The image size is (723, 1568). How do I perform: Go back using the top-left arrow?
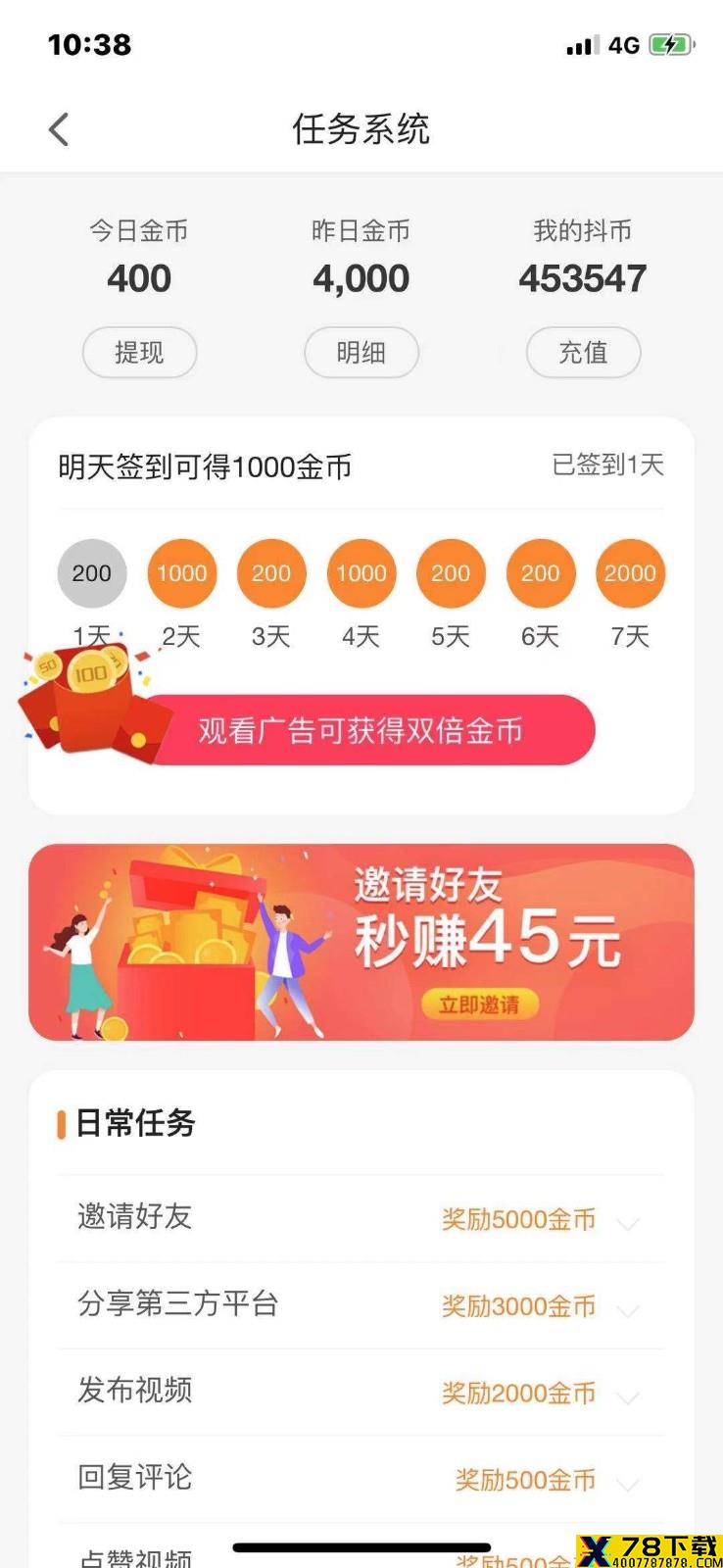[59, 129]
